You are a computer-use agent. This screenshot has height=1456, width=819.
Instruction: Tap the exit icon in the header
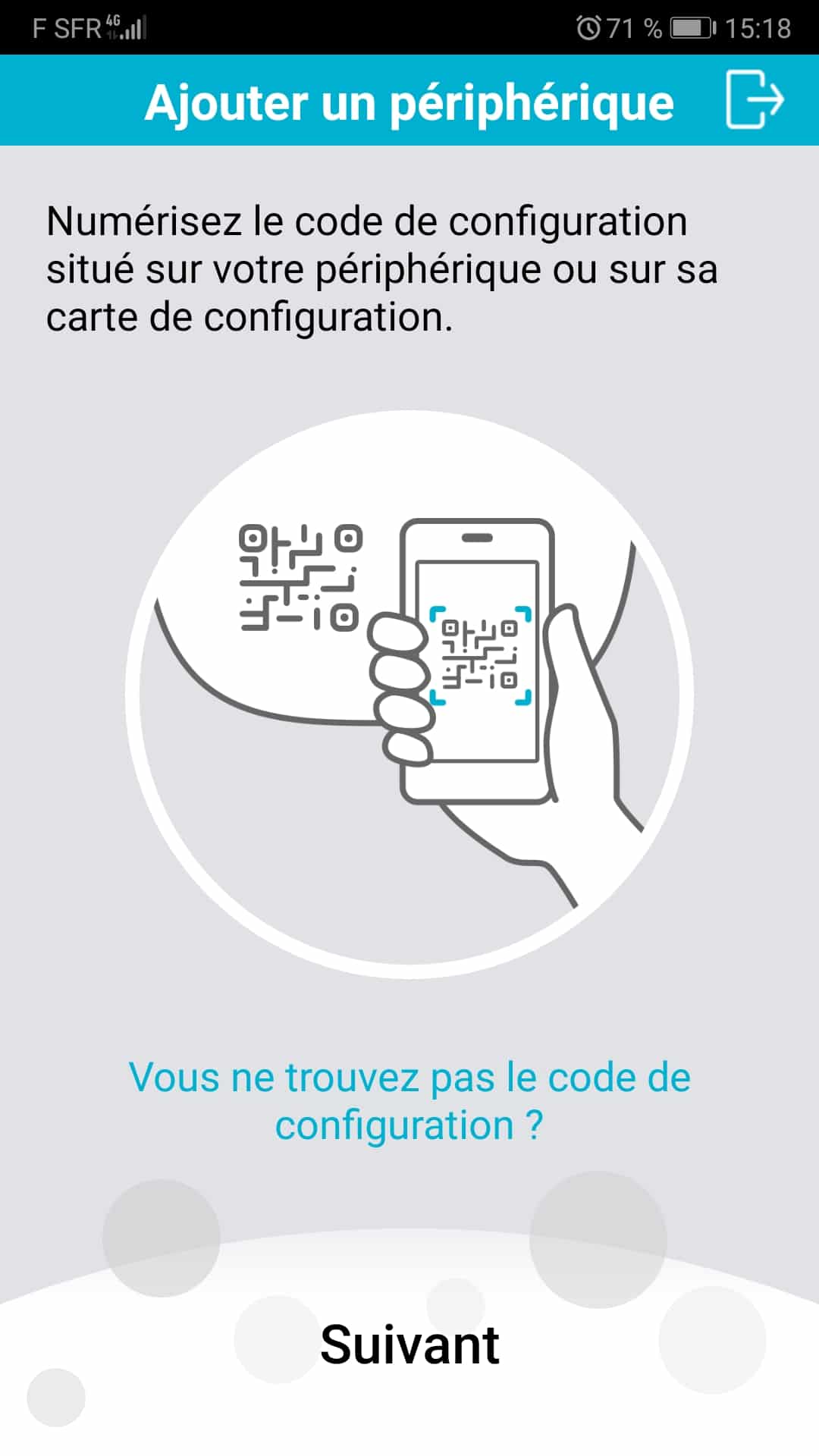[754, 99]
